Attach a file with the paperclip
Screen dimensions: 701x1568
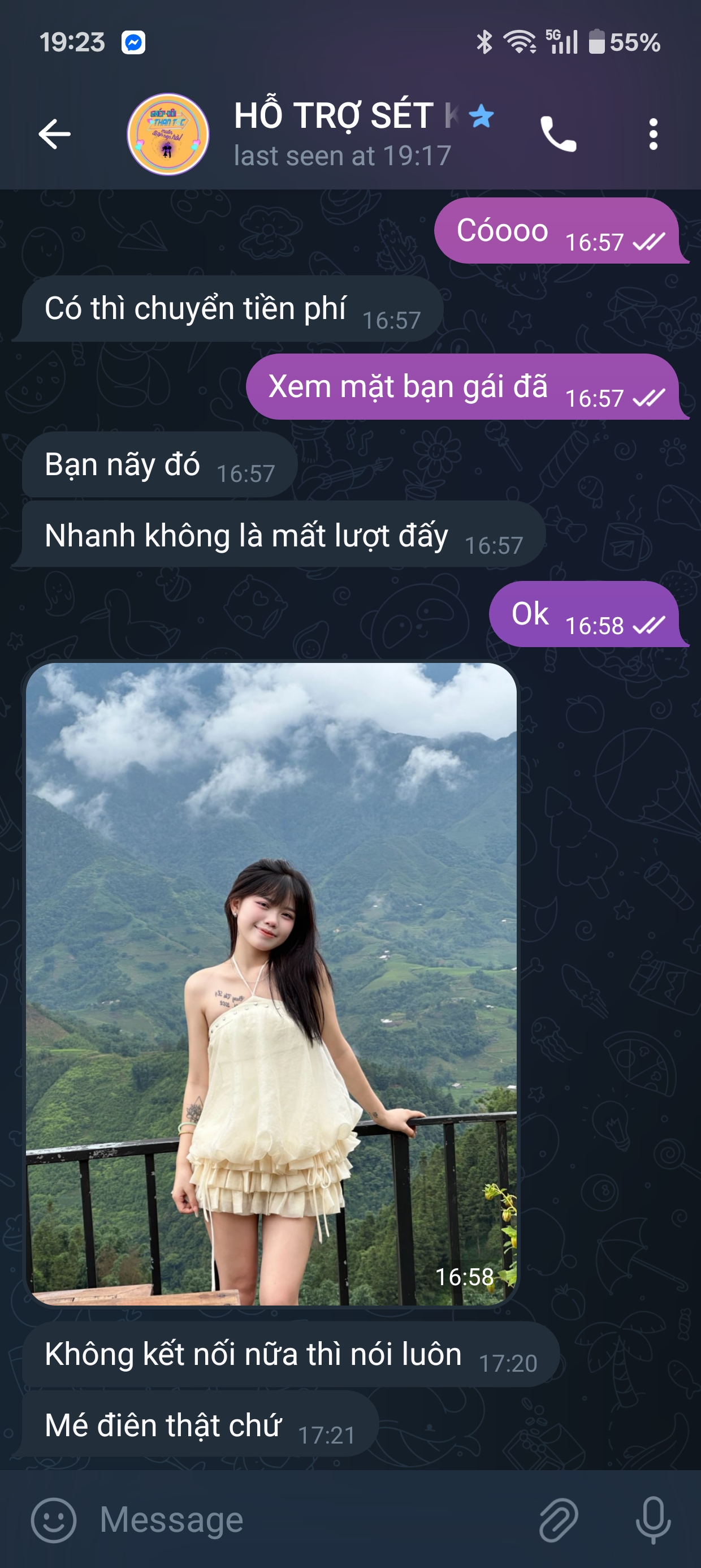pyautogui.click(x=558, y=1520)
